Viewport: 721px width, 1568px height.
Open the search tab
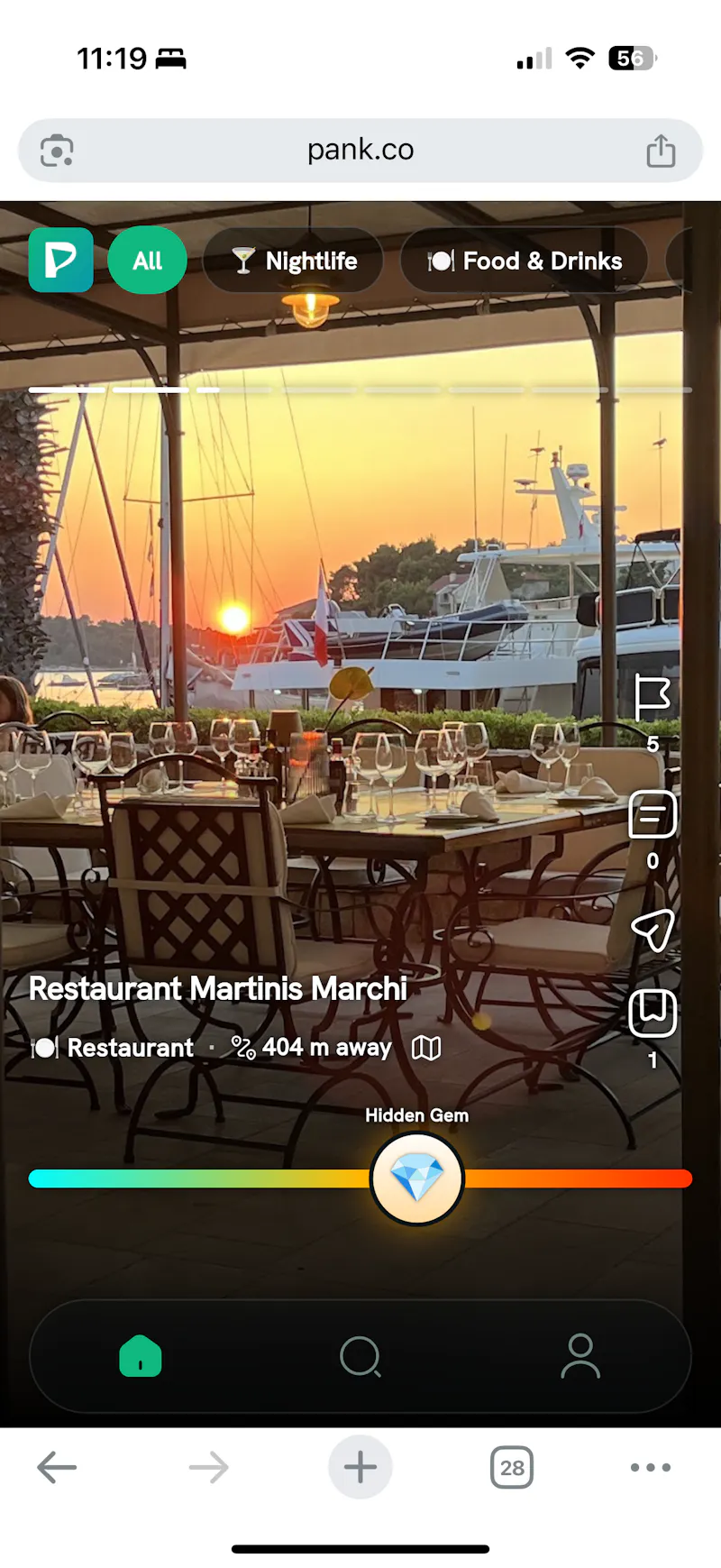pos(360,1356)
